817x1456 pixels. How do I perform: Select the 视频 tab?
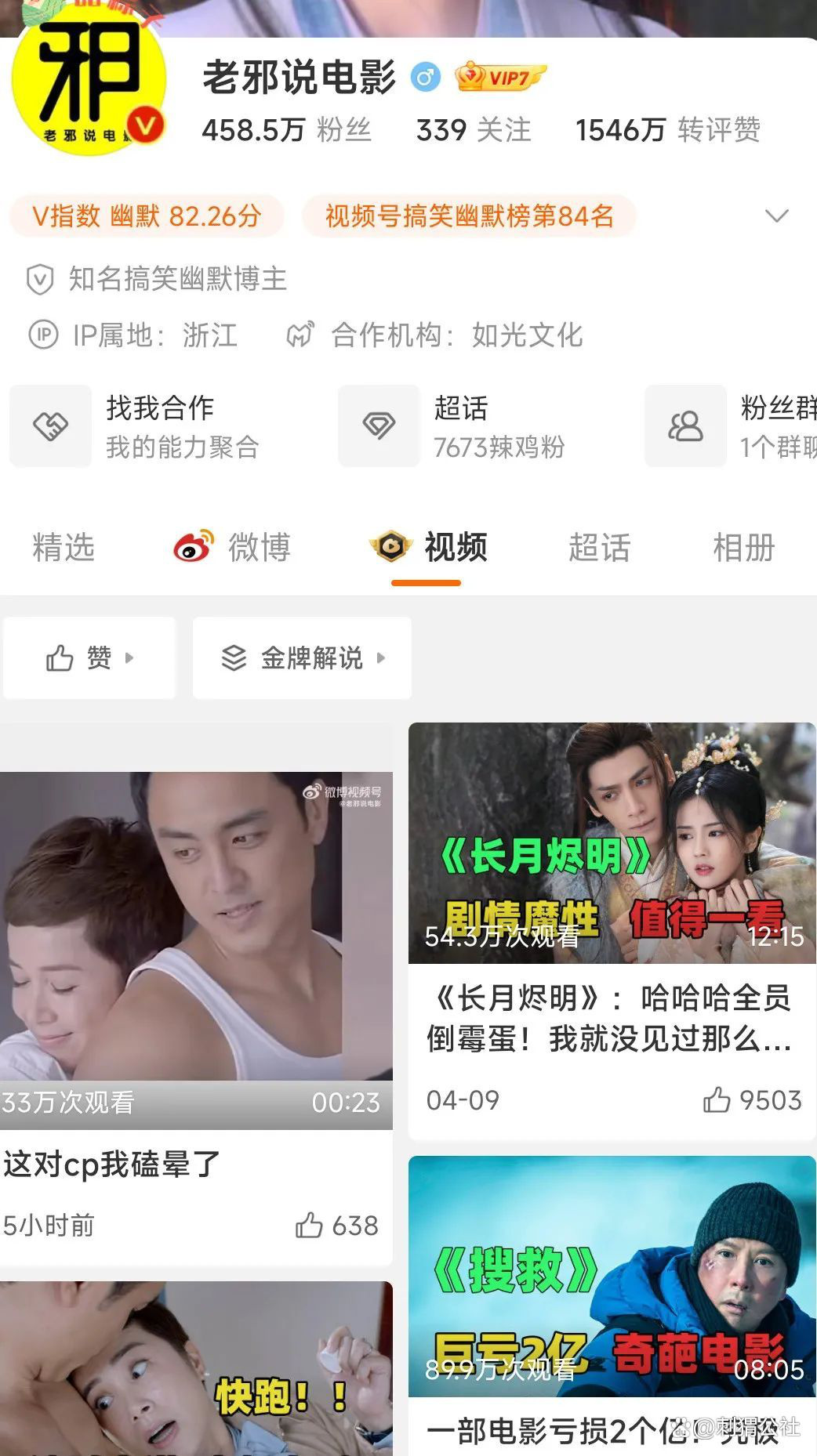428,547
